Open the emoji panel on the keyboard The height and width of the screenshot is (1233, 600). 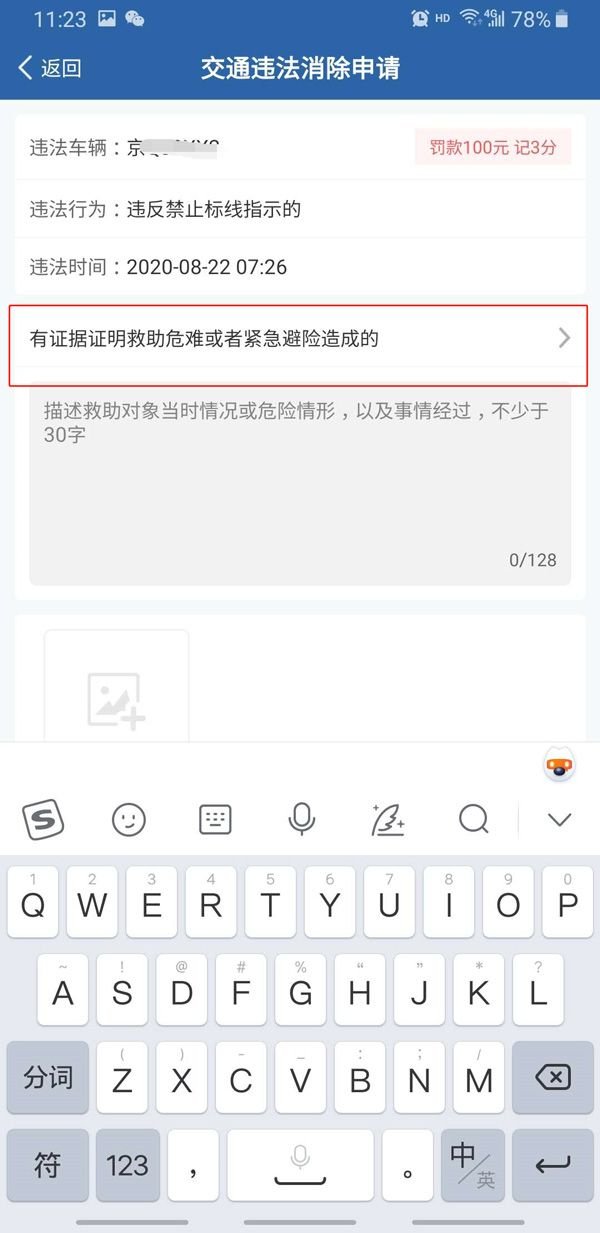[129, 820]
